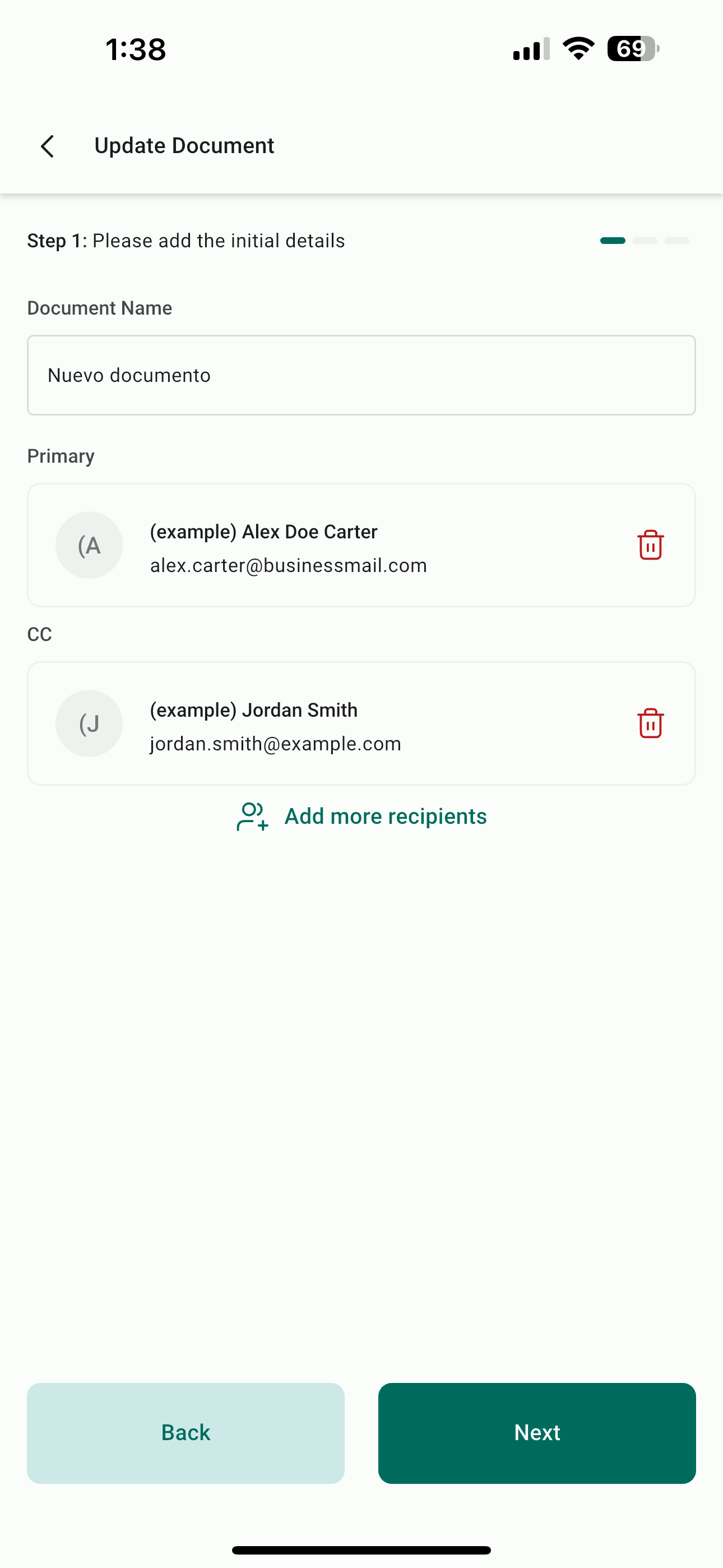Tap the Back button
The image size is (723, 1568).
pyautogui.click(x=186, y=1433)
